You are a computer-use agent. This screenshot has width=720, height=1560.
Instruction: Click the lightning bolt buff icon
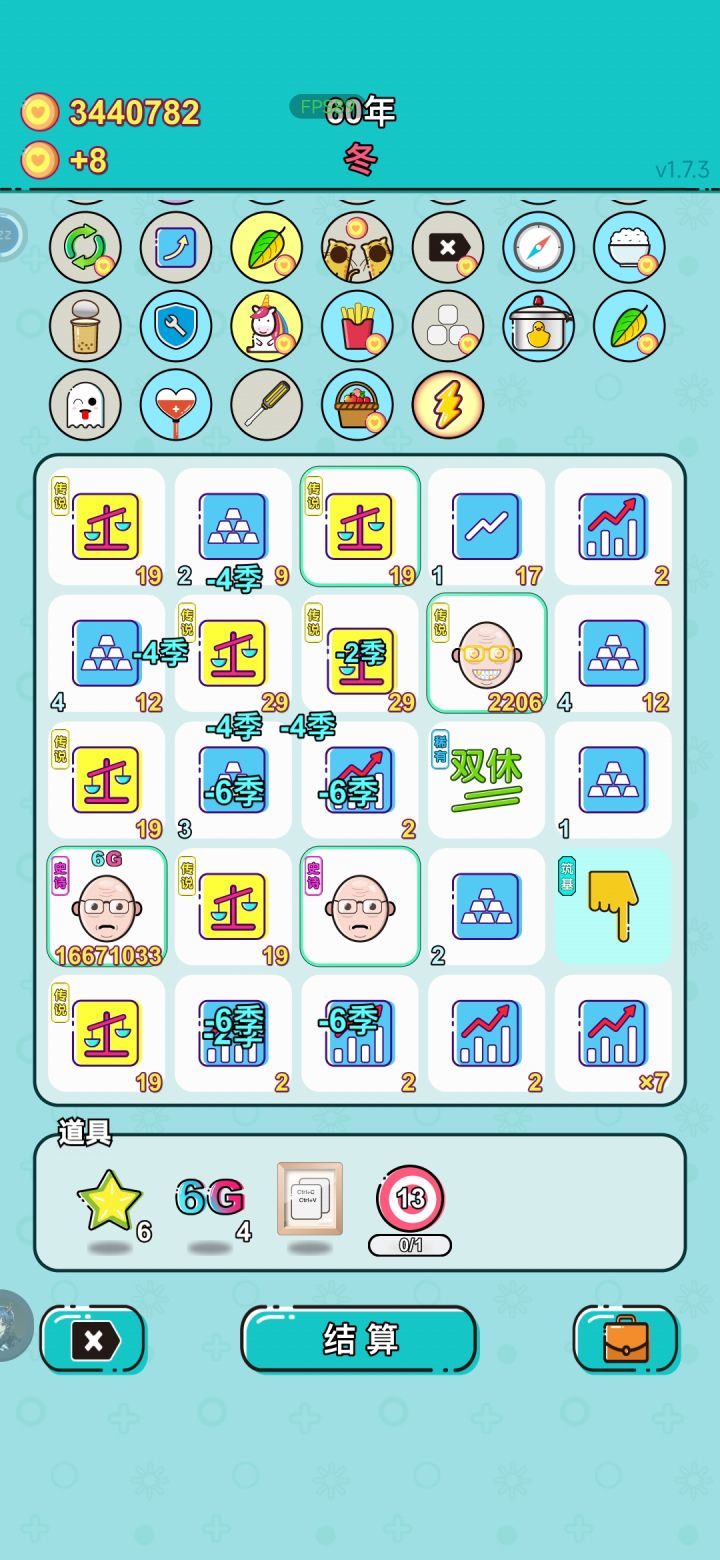448,405
